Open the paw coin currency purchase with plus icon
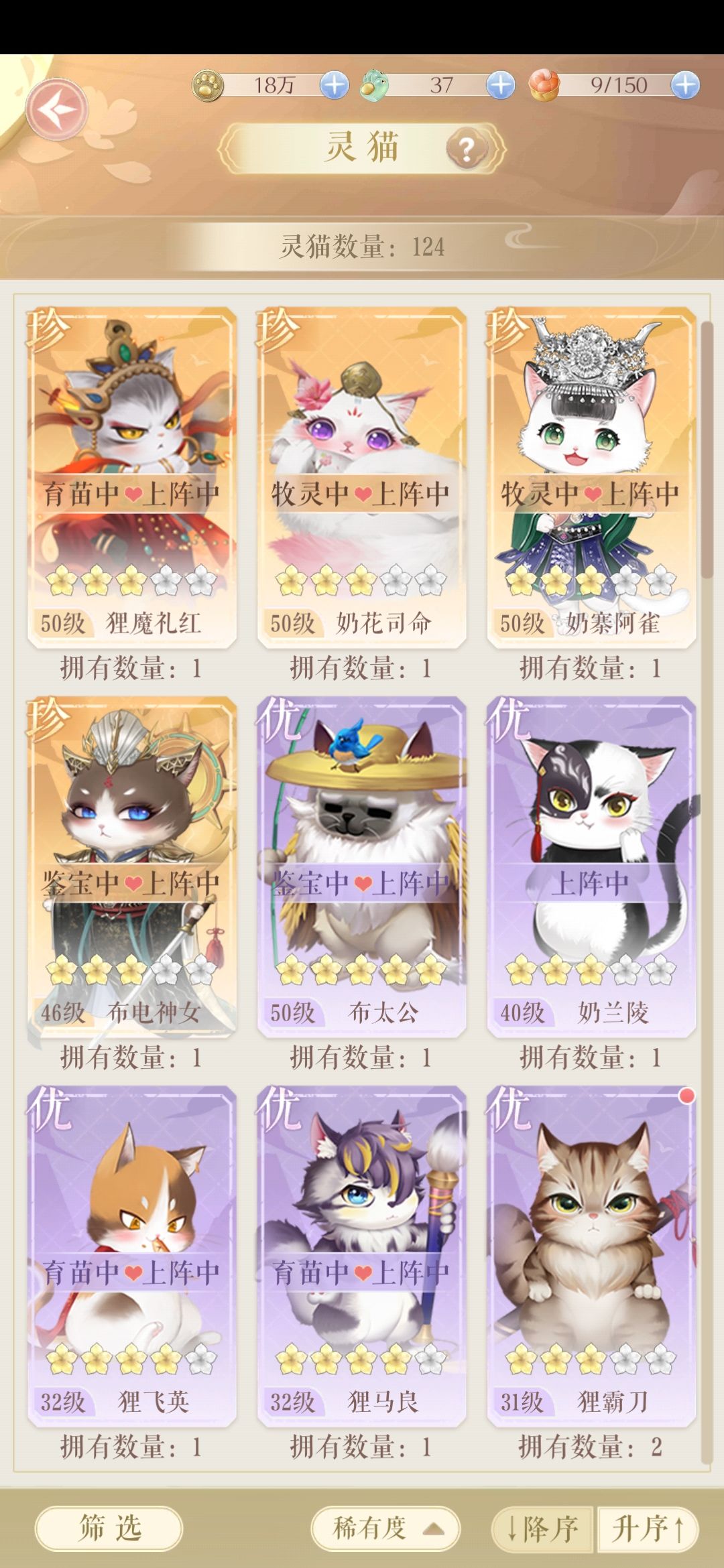This screenshot has height=1568, width=724. coord(333,86)
